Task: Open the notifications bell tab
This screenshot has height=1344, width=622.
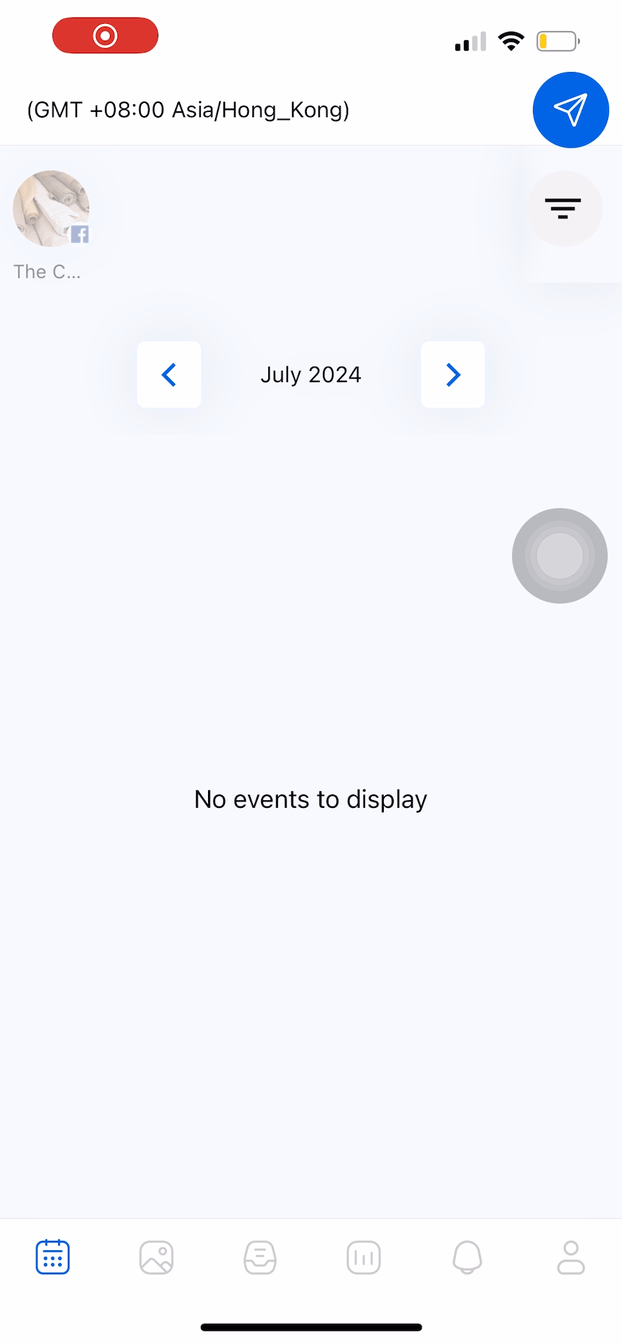Action: pos(467,1257)
